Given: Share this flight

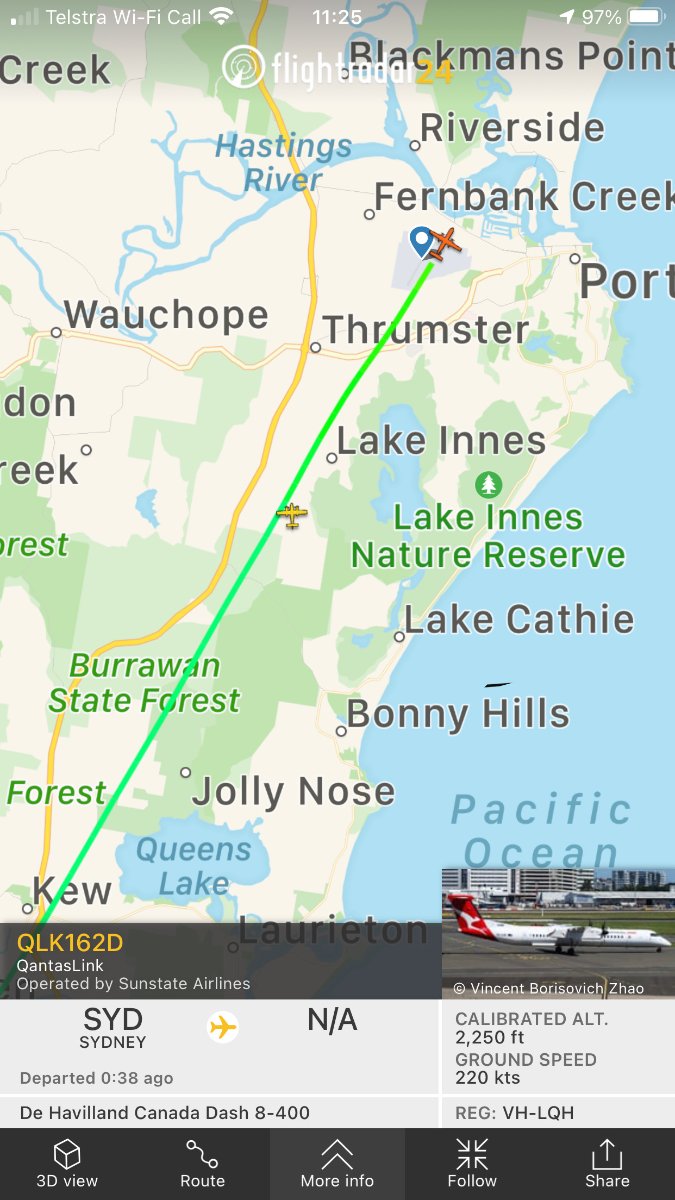Looking at the screenshot, I should point(607,1164).
